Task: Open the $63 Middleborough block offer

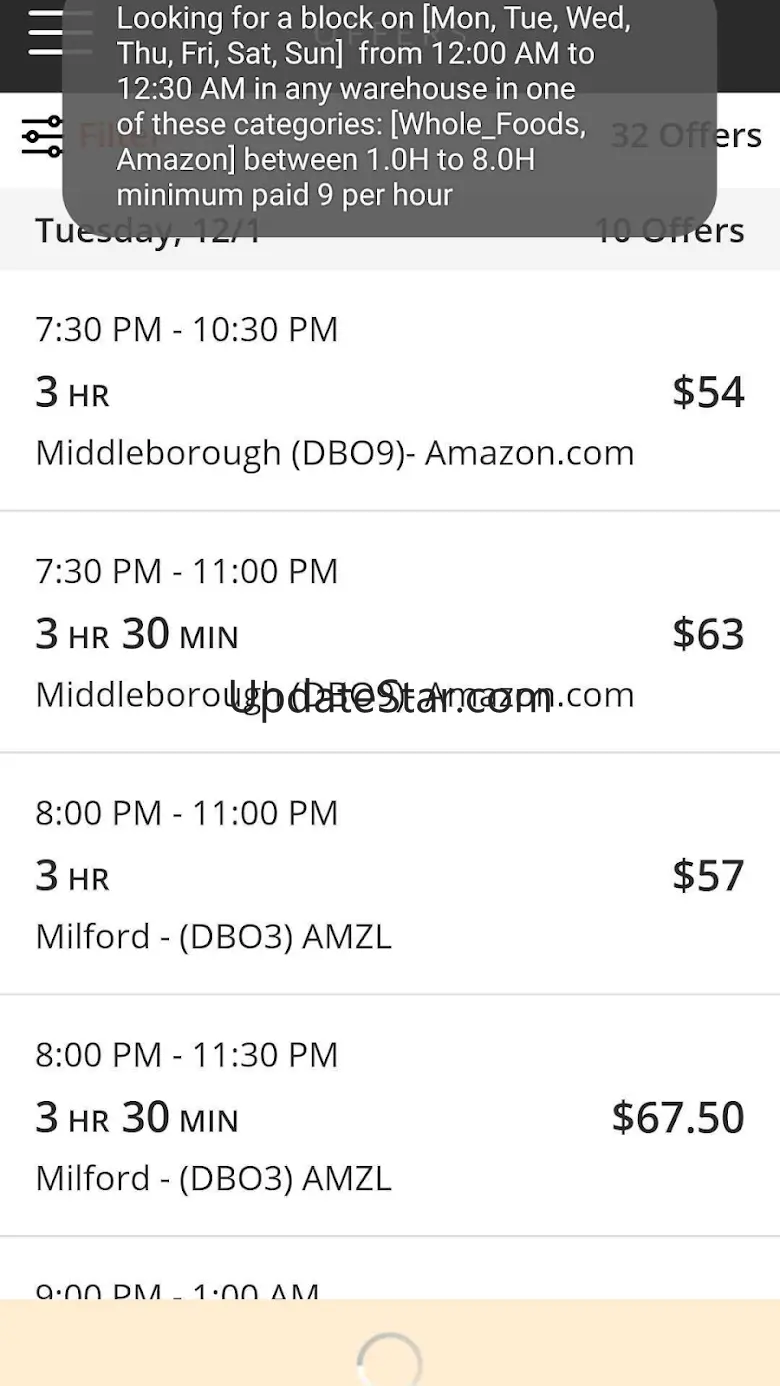Action: point(390,632)
